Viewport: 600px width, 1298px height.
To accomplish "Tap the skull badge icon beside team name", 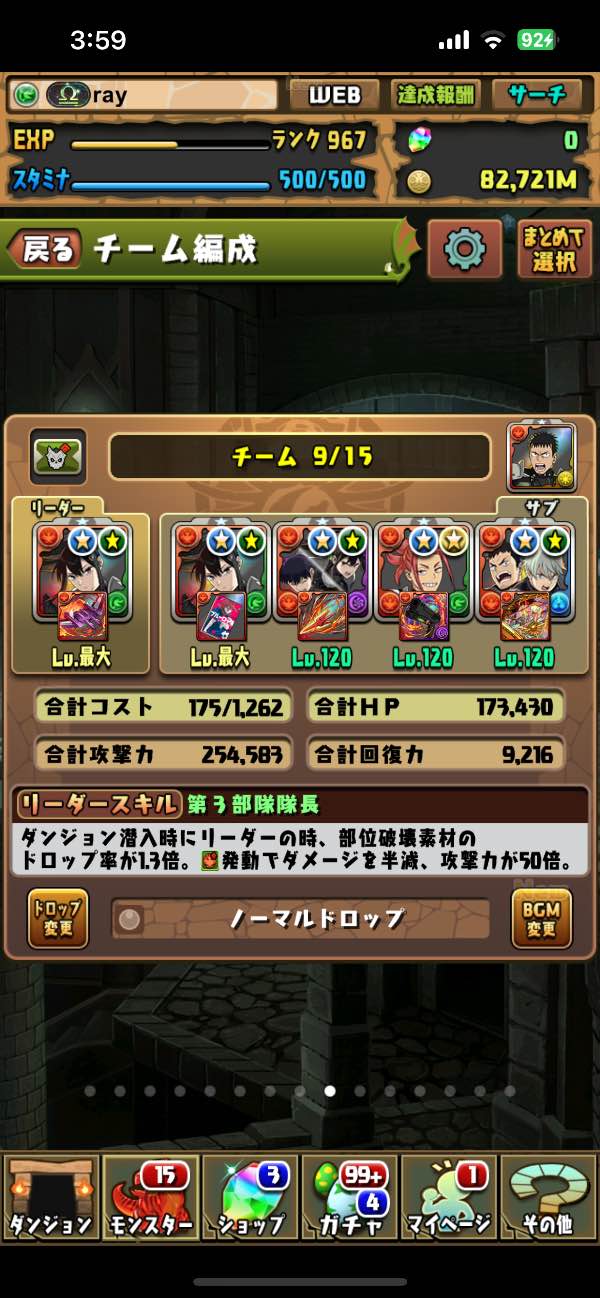I will [x=57, y=457].
